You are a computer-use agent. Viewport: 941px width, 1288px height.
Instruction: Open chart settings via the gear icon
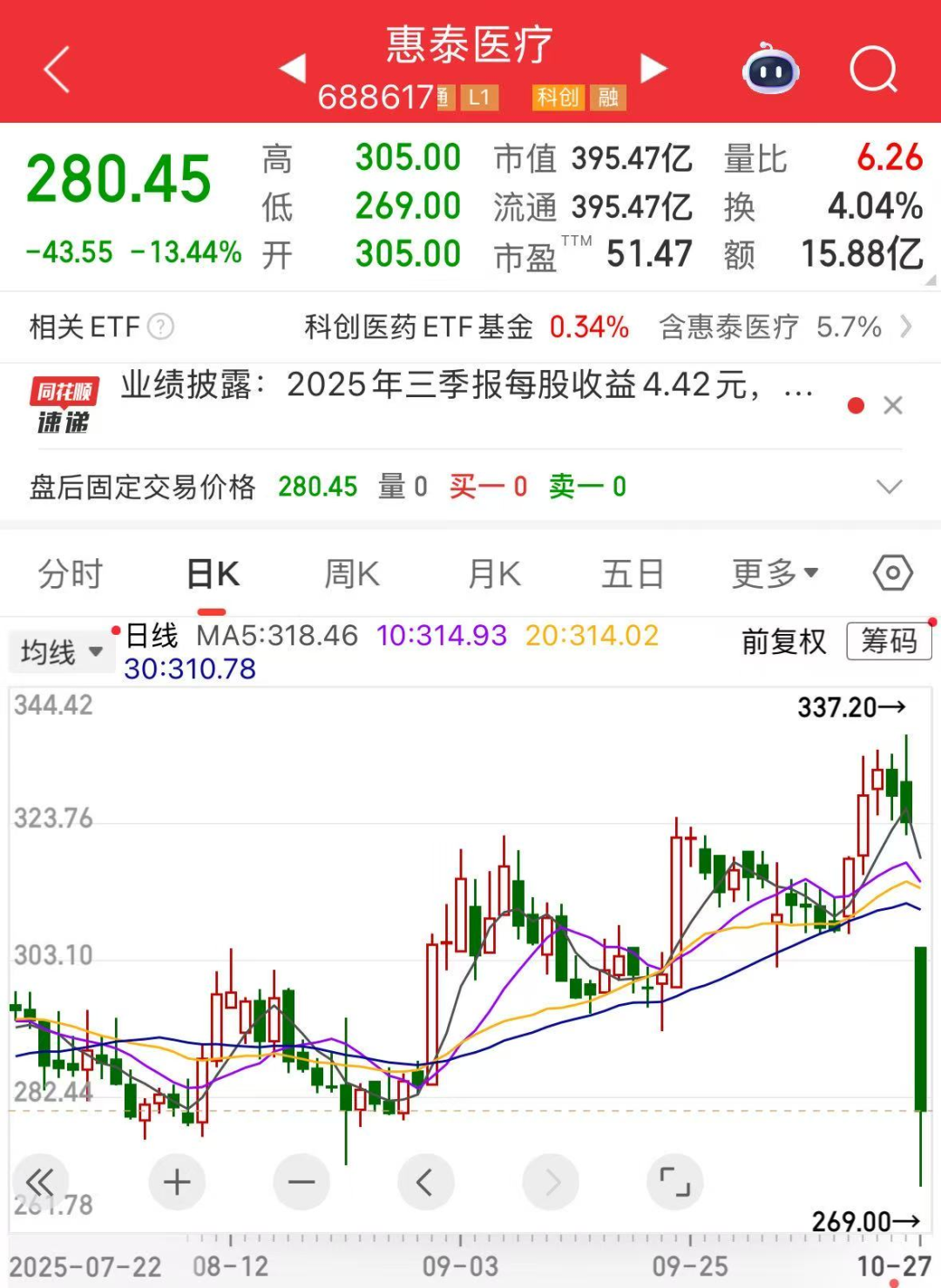[x=890, y=573]
